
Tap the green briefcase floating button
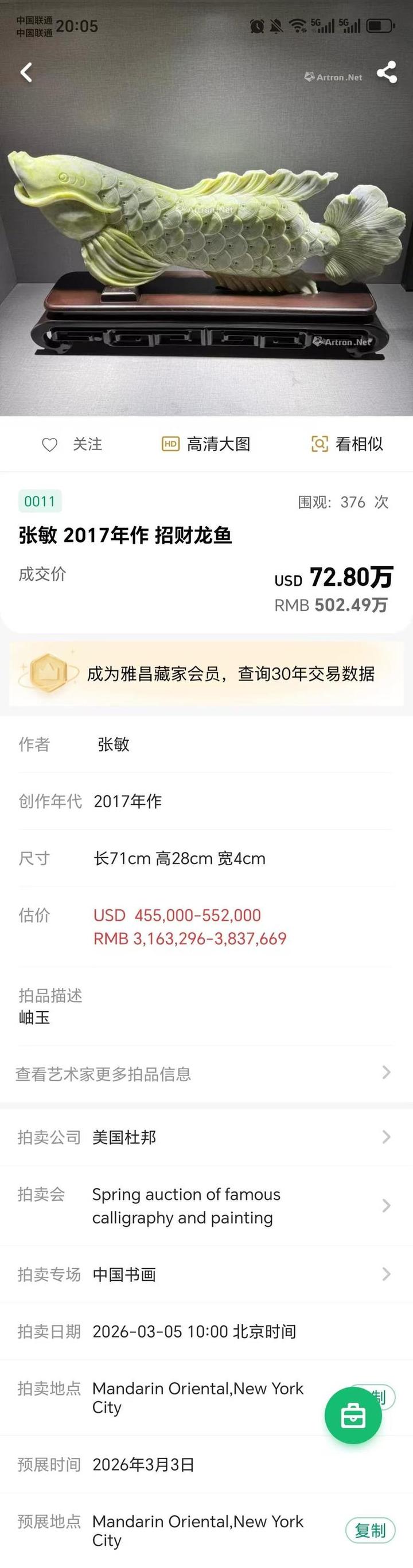(353, 1416)
